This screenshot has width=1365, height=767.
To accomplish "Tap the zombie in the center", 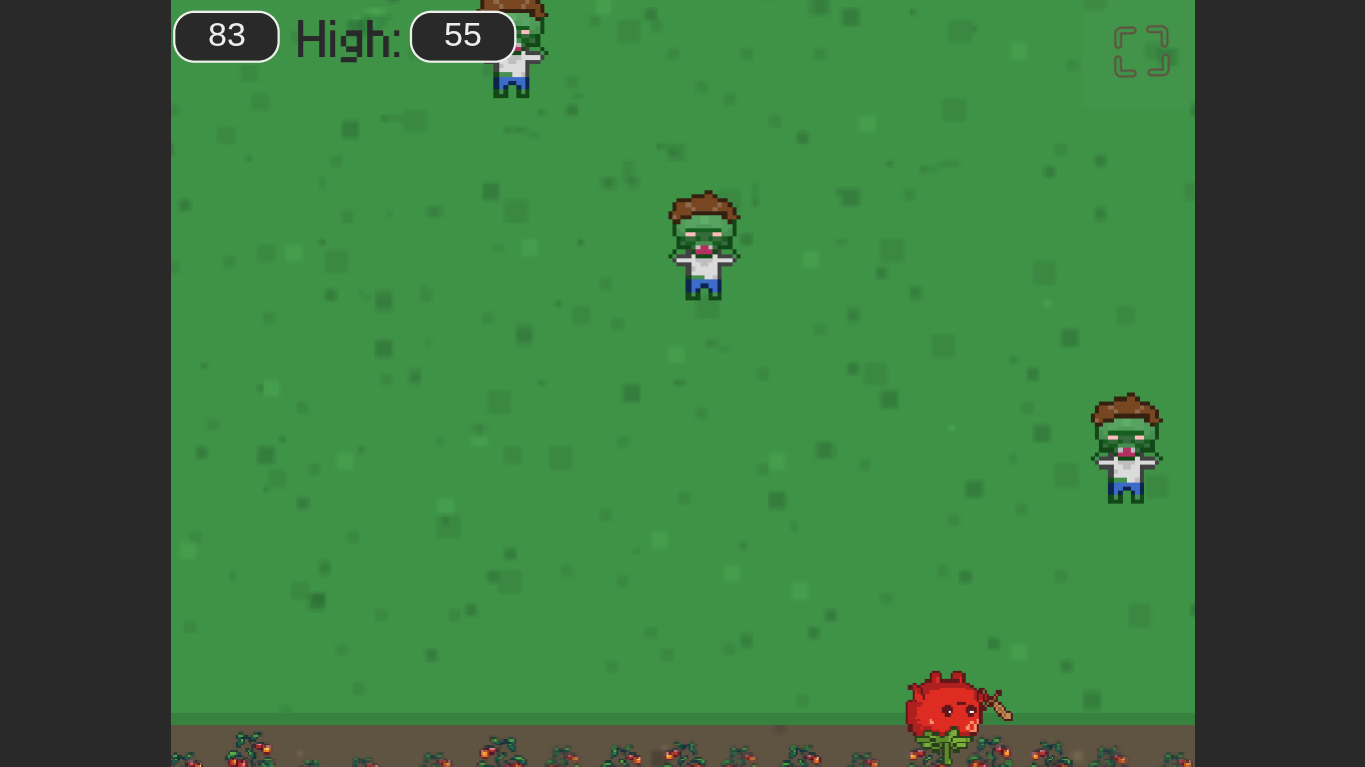I will 704,246.
